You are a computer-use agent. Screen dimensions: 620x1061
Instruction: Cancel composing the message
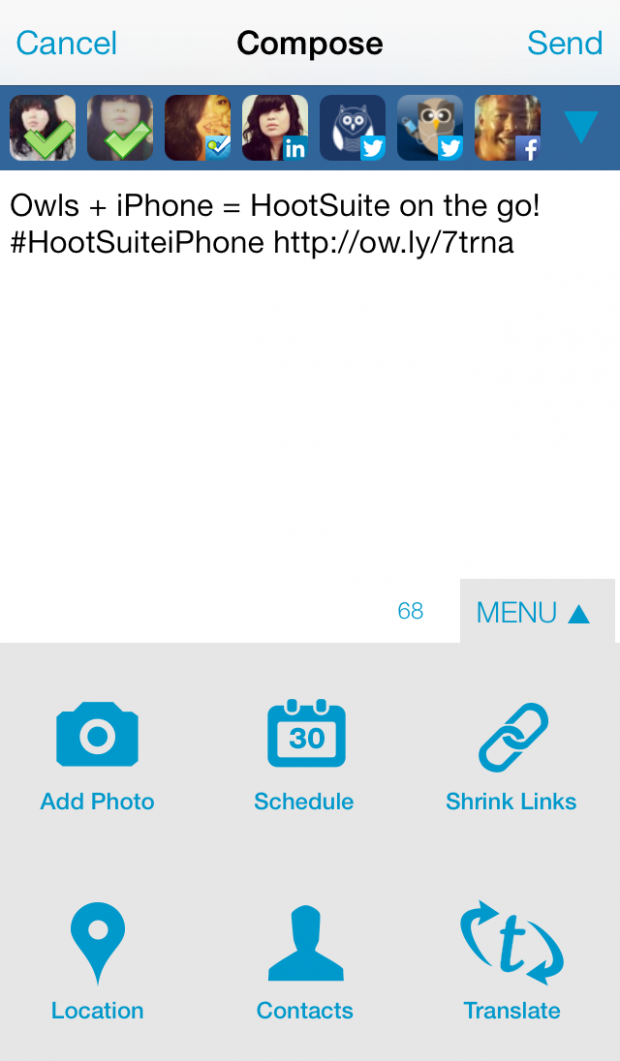point(66,43)
